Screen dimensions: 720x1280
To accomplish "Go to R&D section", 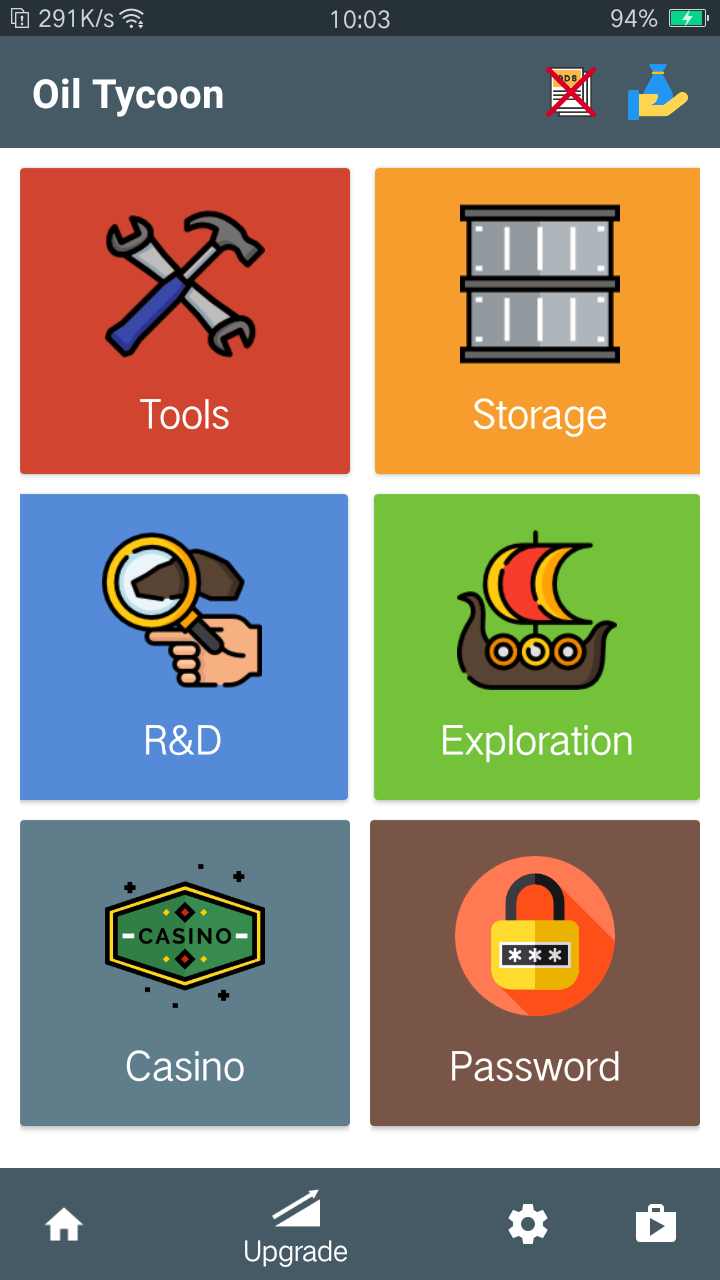I will point(184,647).
